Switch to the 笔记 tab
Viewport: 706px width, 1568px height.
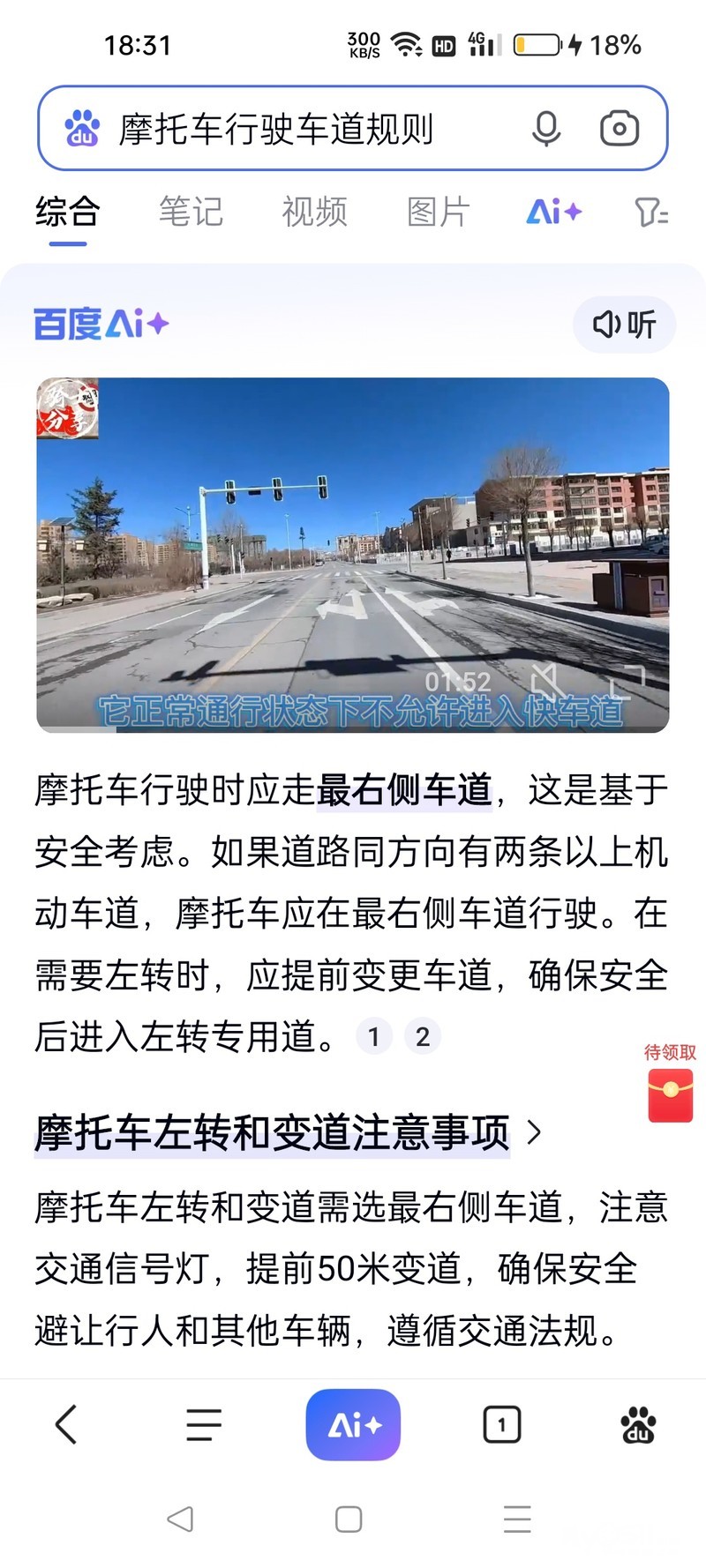click(x=191, y=212)
